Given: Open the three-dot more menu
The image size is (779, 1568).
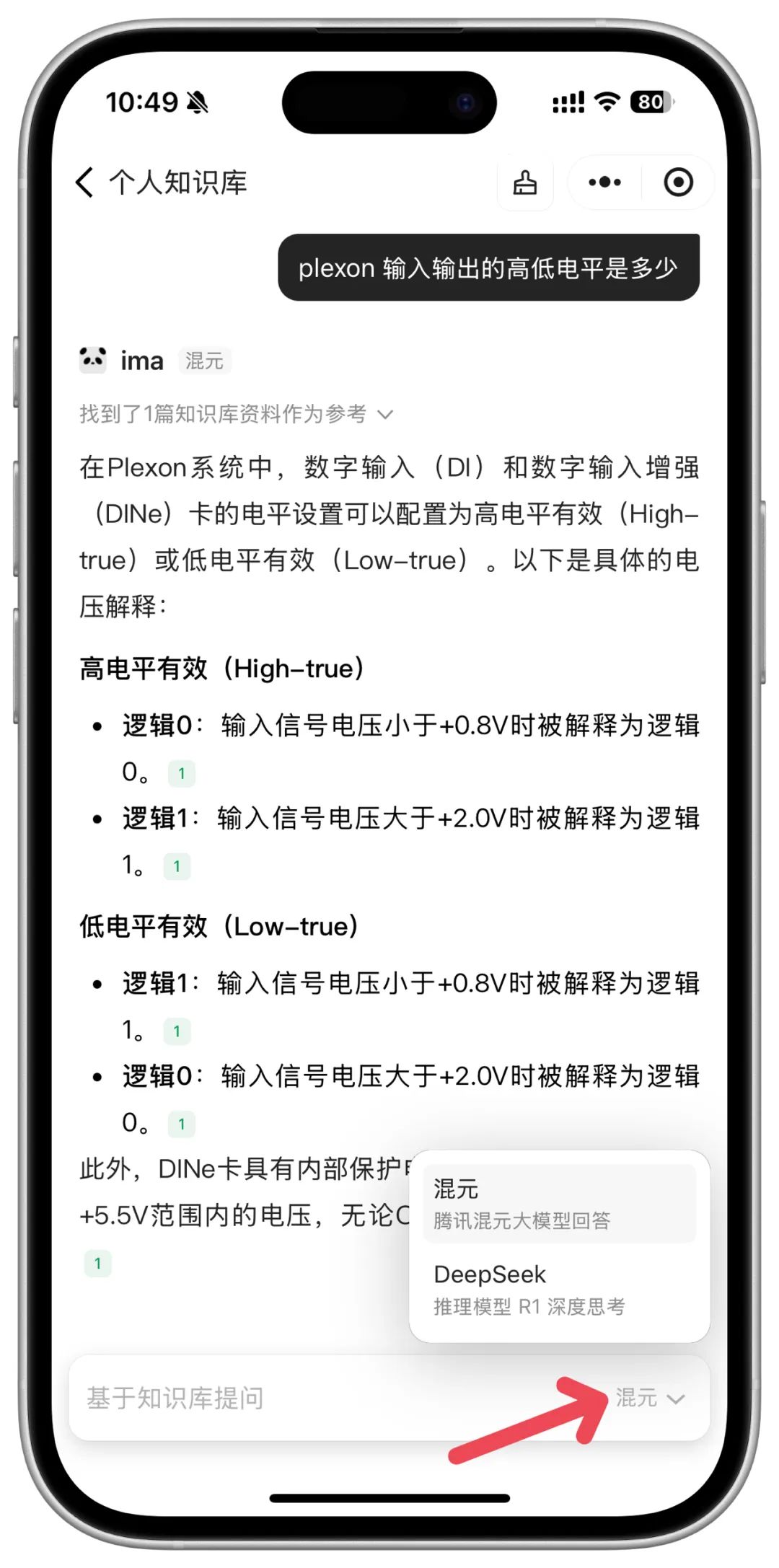Looking at the screenshot, I should pyautogui.click(x=604, y=182).
